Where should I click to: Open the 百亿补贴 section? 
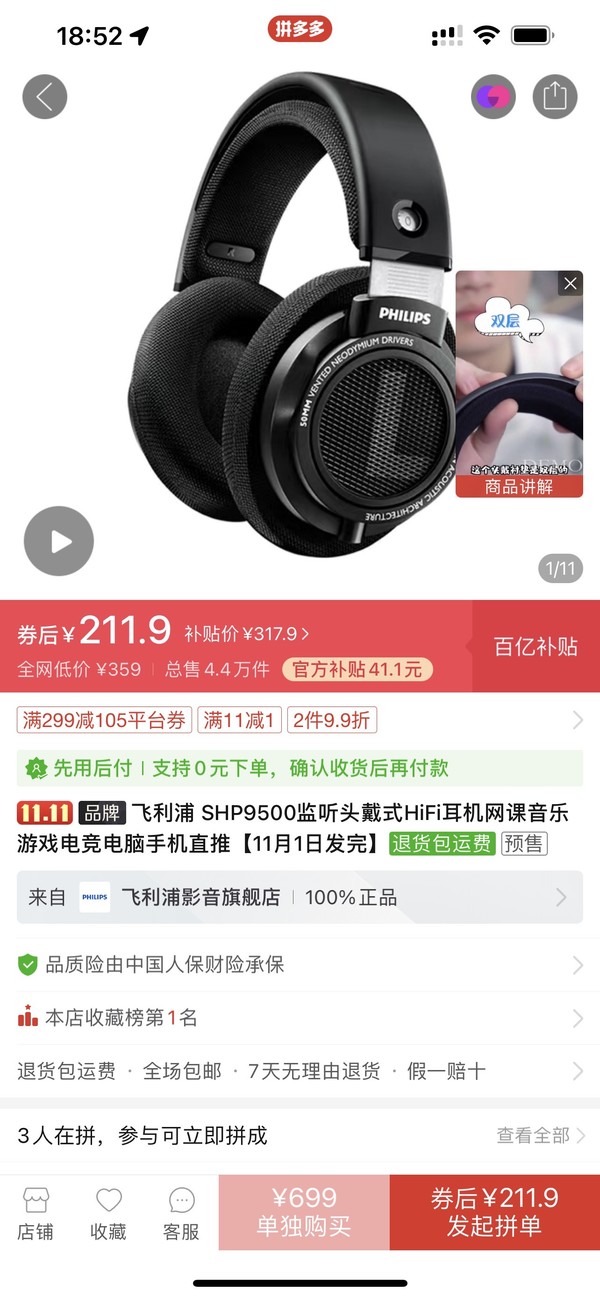(536, 647)
